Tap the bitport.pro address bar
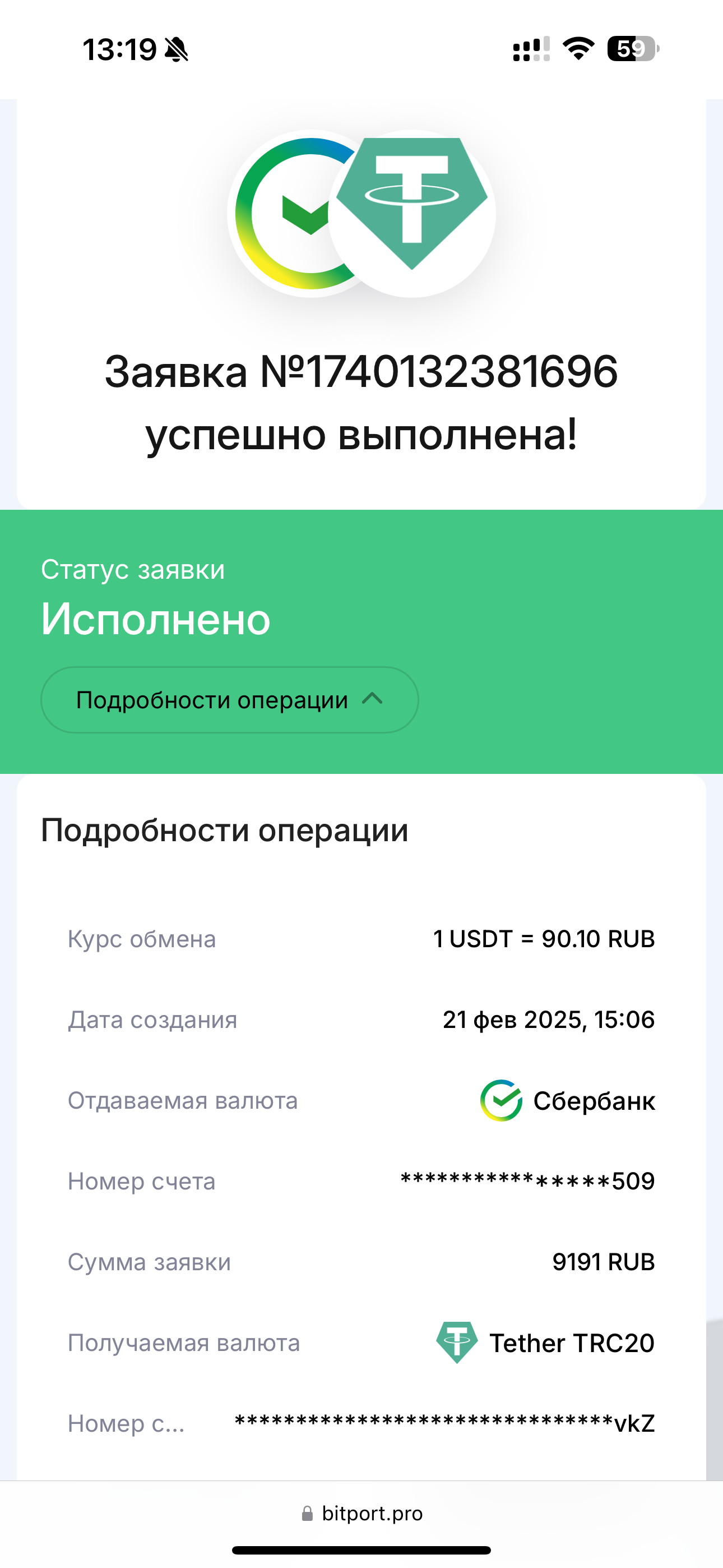The height and width of the screenshot is (1568, 723). click(361, 1513)
